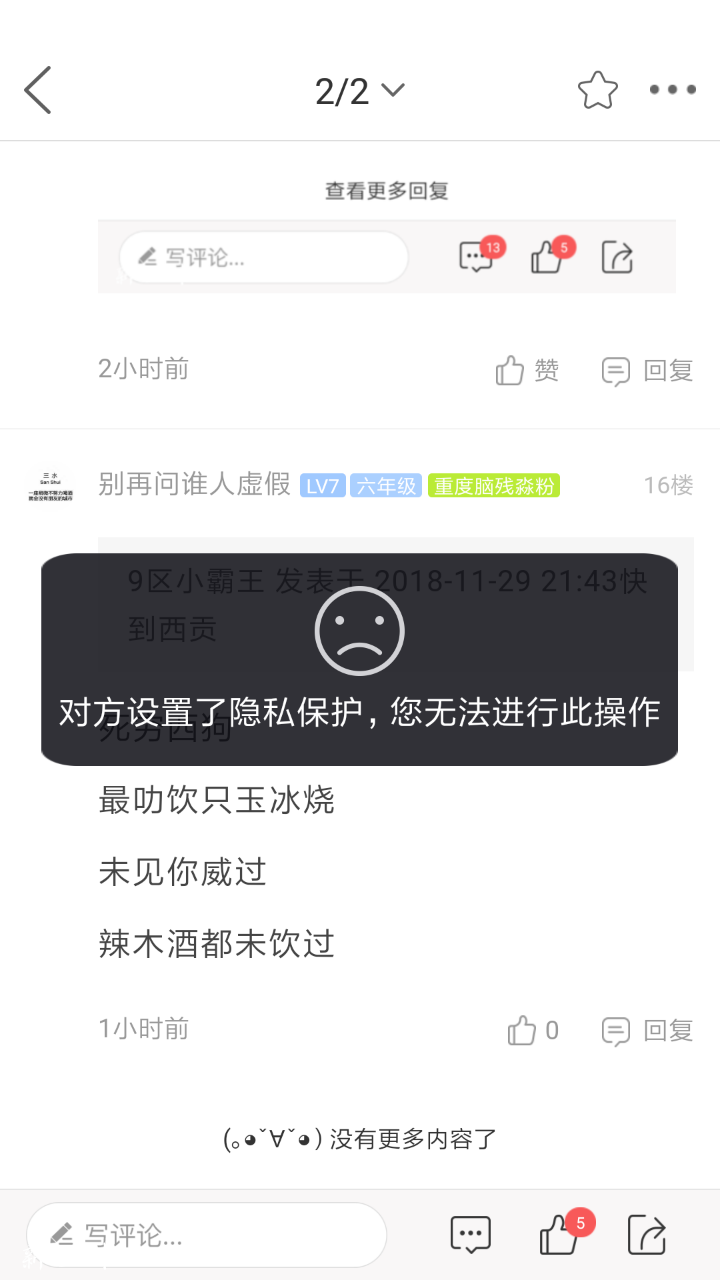Open 别再问谁人虚假 user profile

coord(194,485)
